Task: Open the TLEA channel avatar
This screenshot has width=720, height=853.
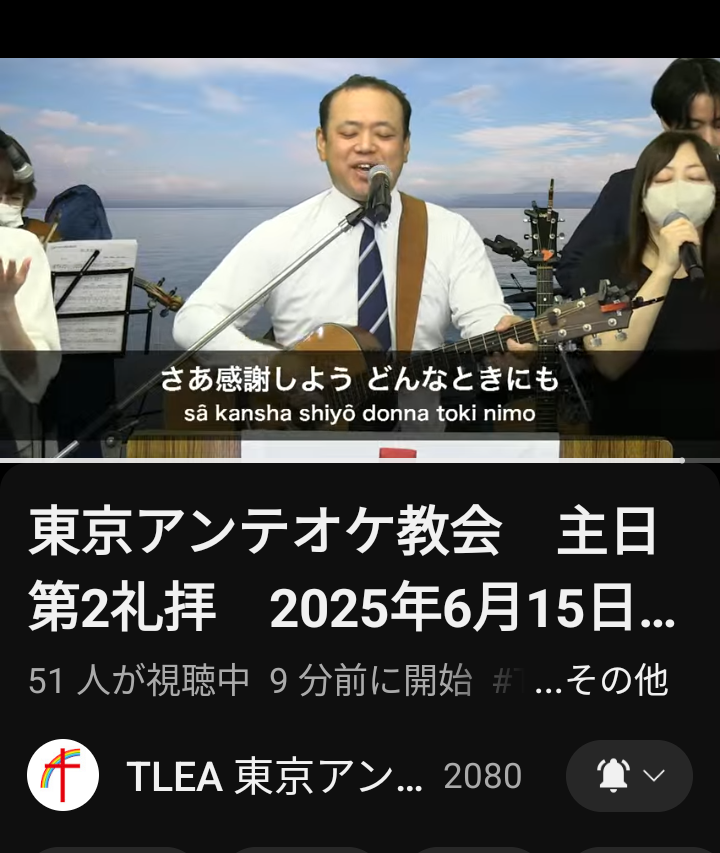Action: 62,775
